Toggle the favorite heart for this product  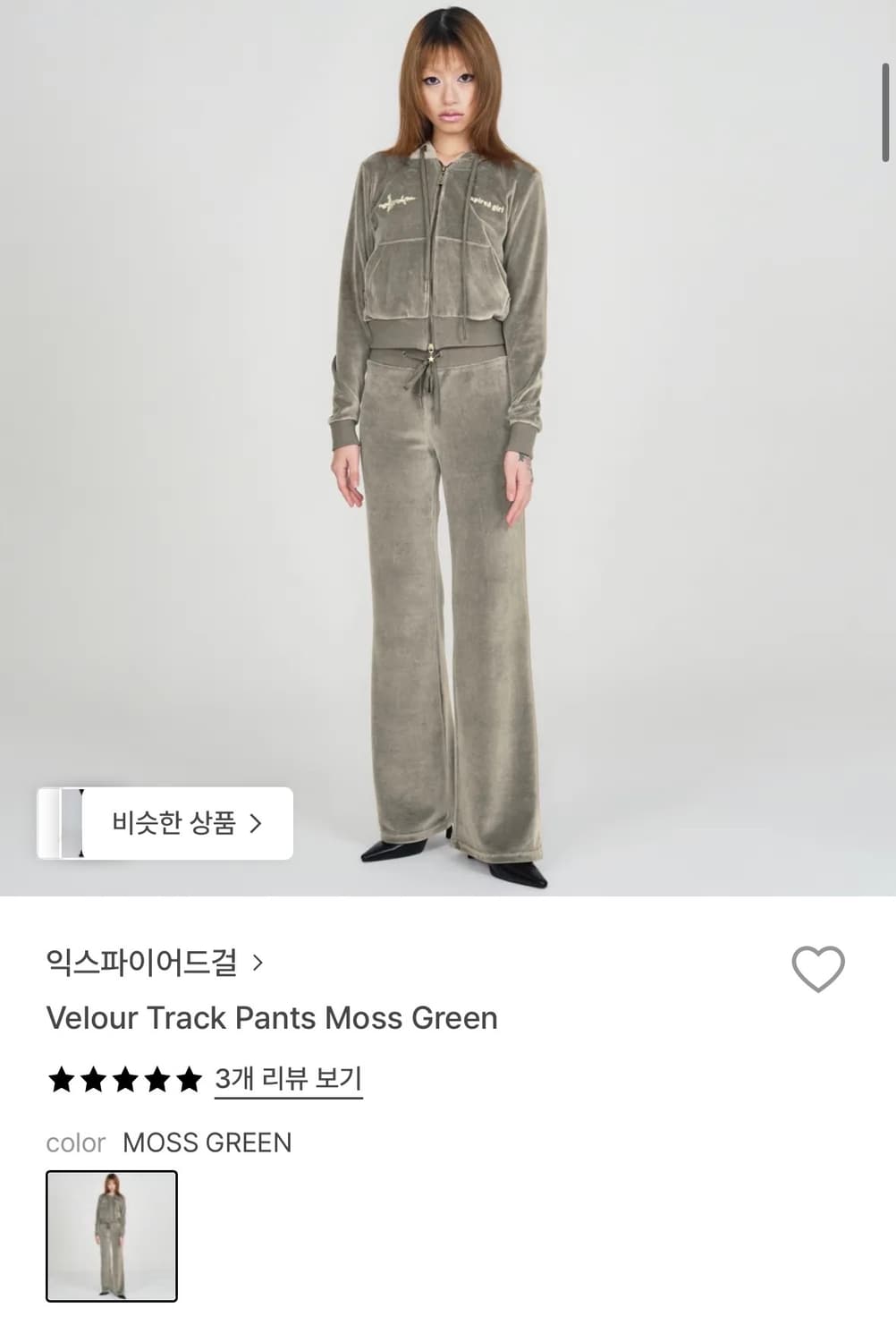point(819,967)
